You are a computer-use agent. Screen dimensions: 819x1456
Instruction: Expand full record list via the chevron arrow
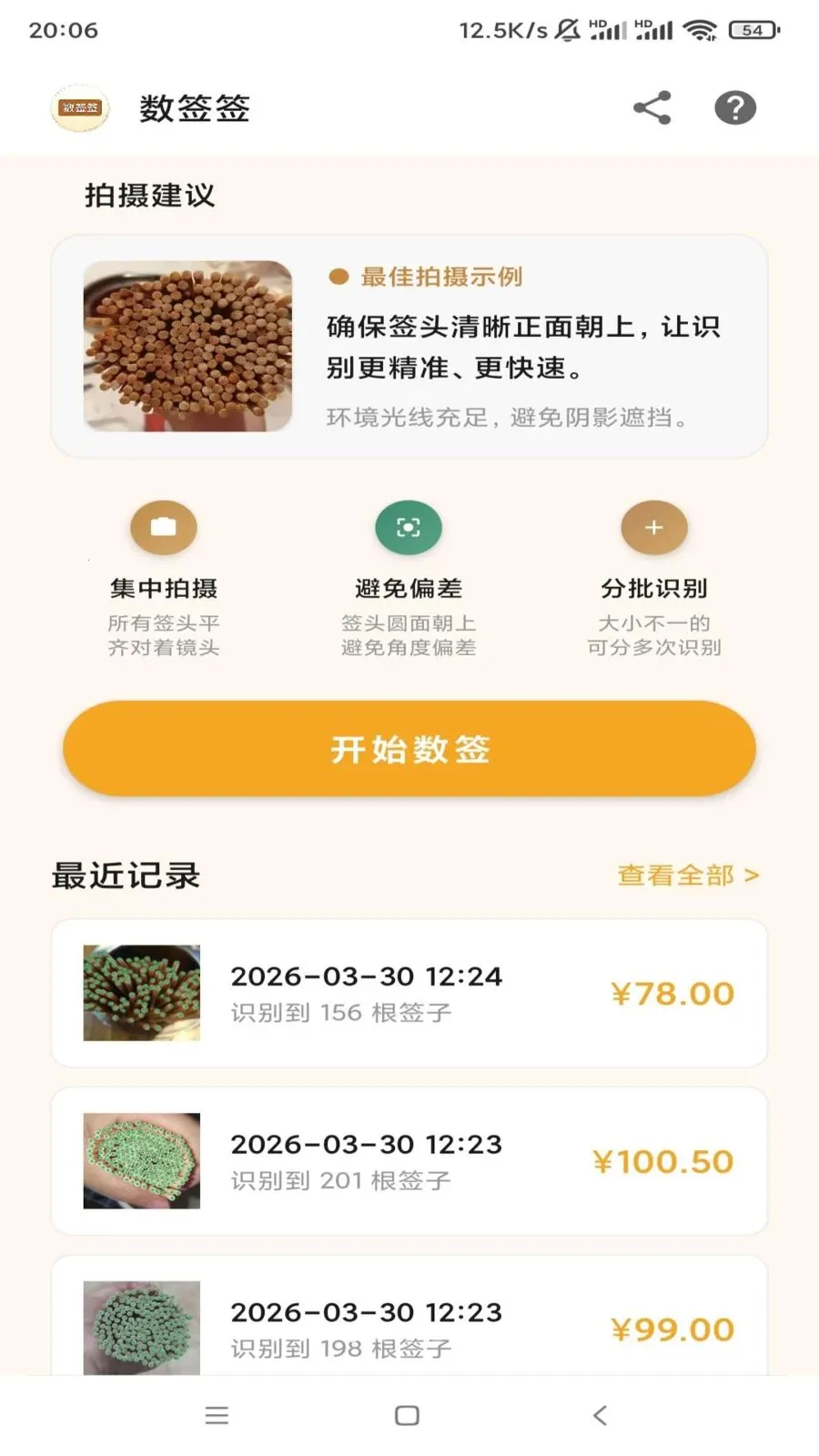753,875
